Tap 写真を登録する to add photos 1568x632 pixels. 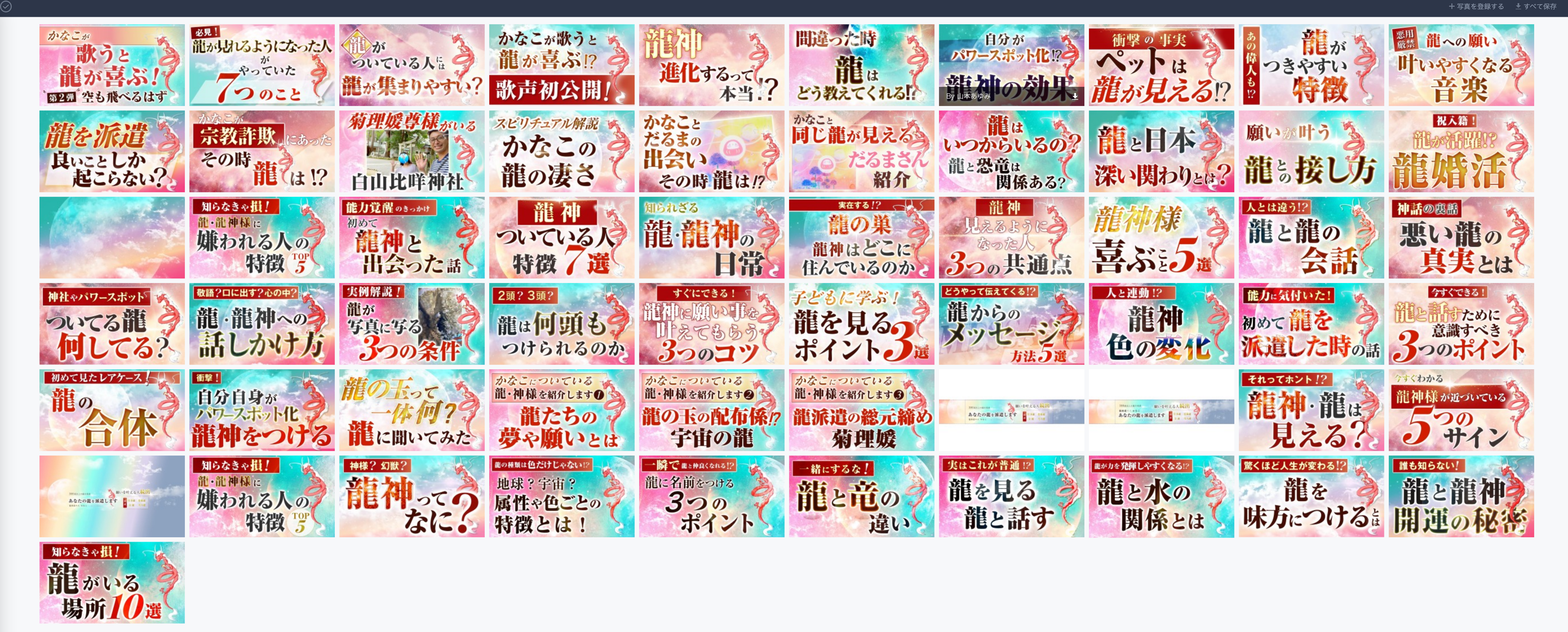(1476, 6)
